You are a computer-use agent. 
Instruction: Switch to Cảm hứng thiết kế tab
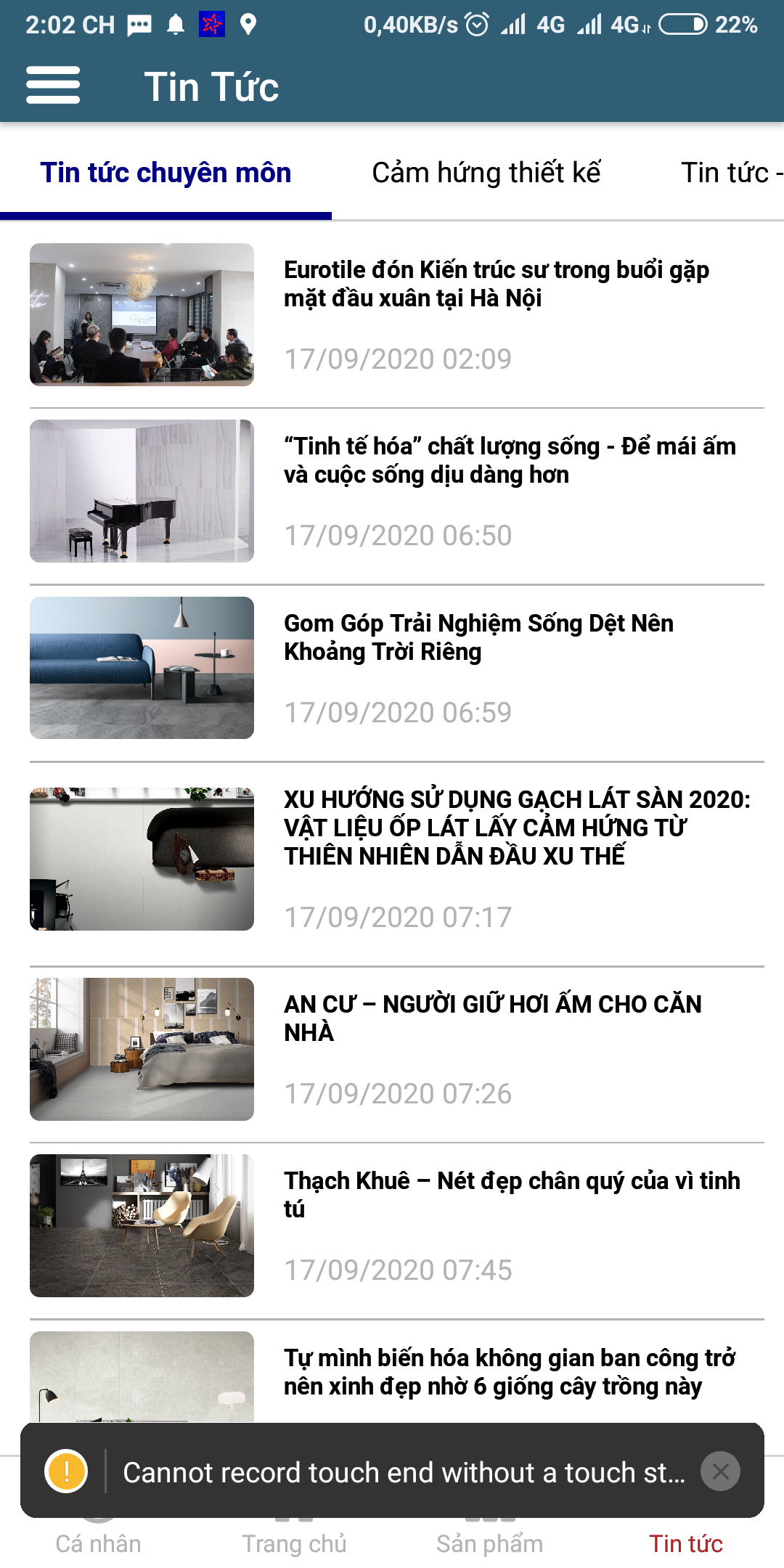[486, 173]
